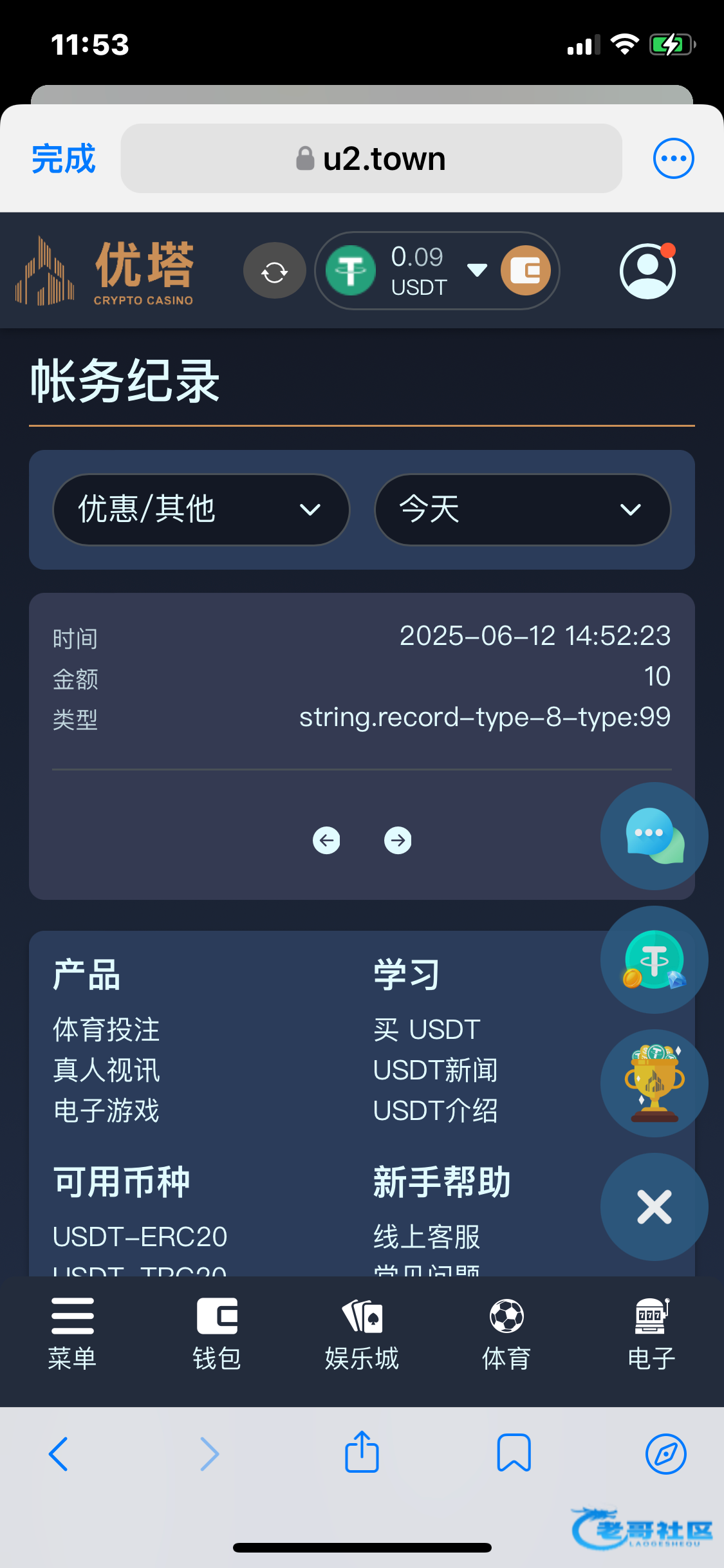
Task: Open the floating live chat bubble
Action: point(654,836)
